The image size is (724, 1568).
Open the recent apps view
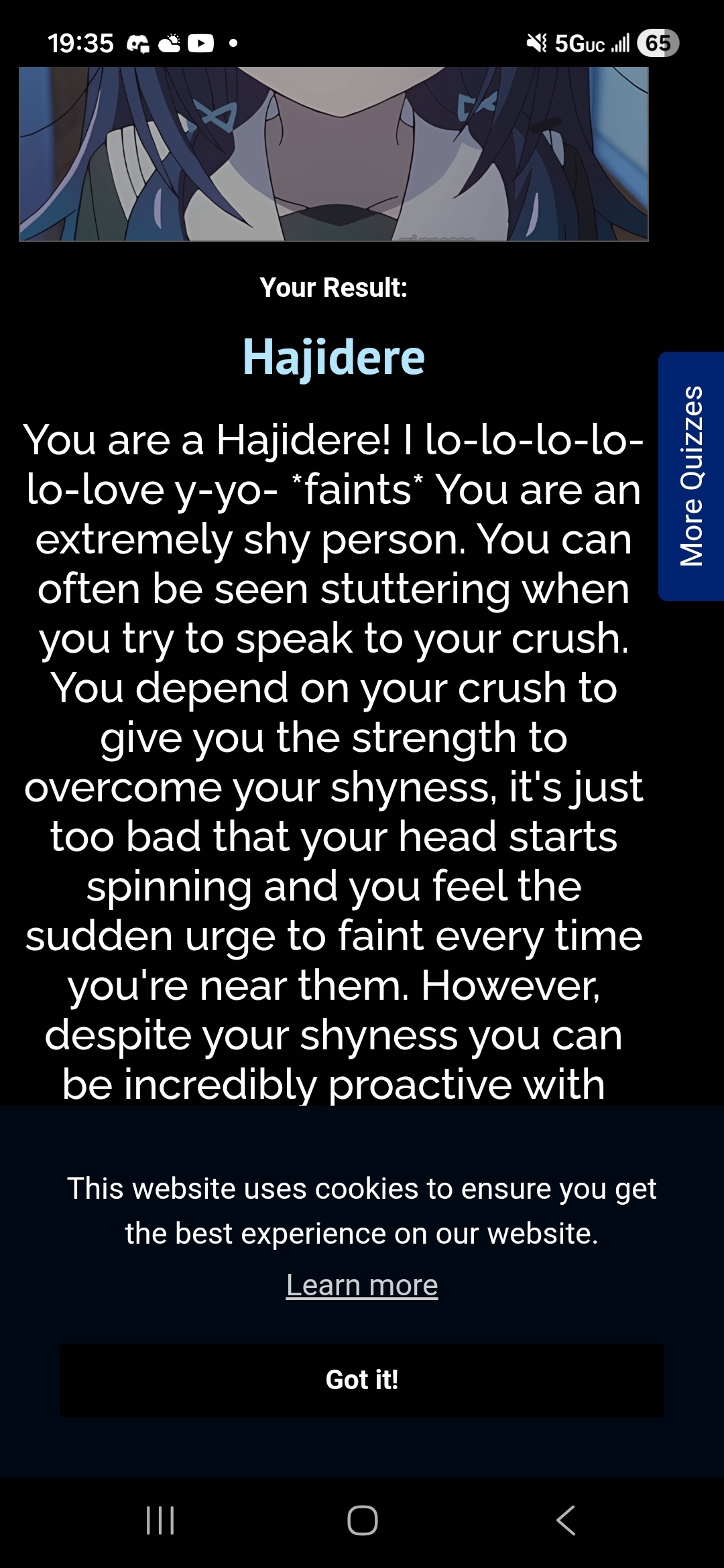pyautogui.click(x=160, y=1520)
